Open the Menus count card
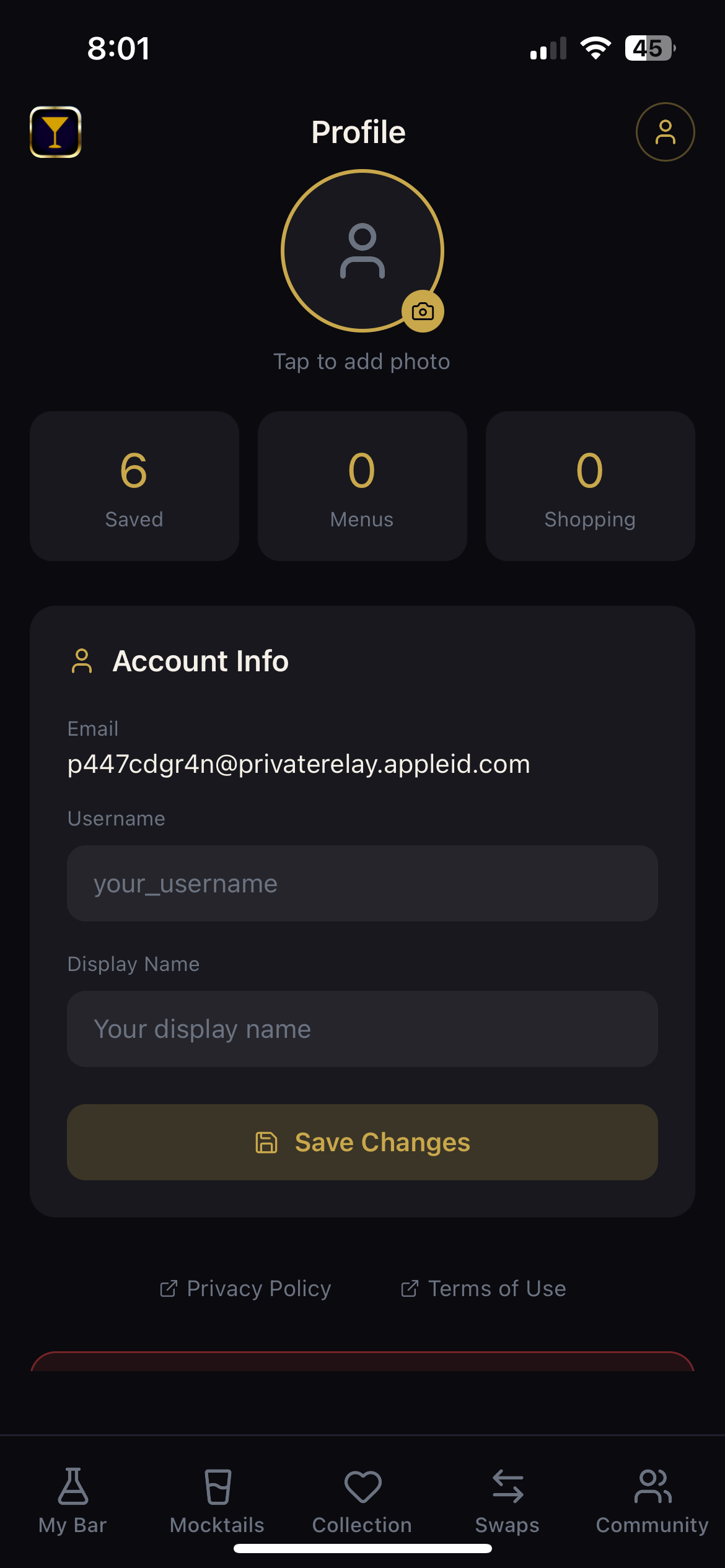The height and width of the screenshot is (1568, 725). 362,486
